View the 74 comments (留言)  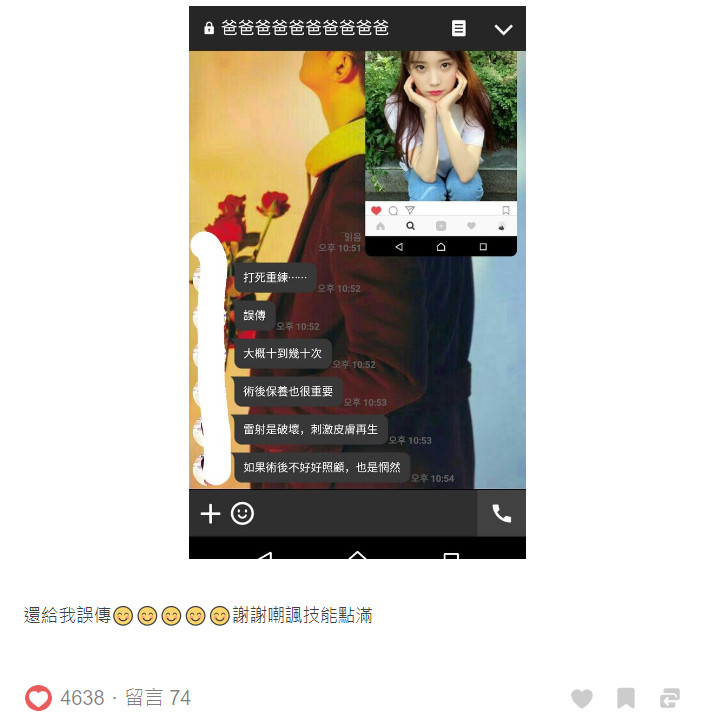click(x=157, y=698)
